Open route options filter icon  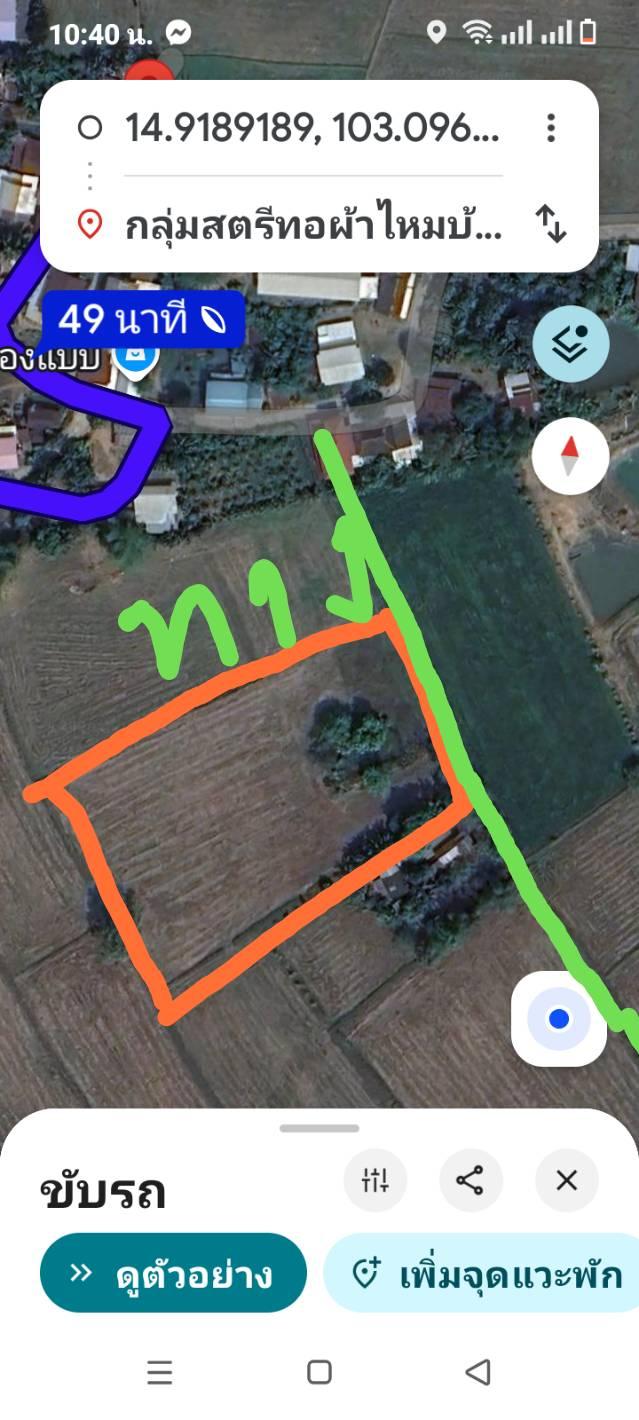tap(375, 1181)
